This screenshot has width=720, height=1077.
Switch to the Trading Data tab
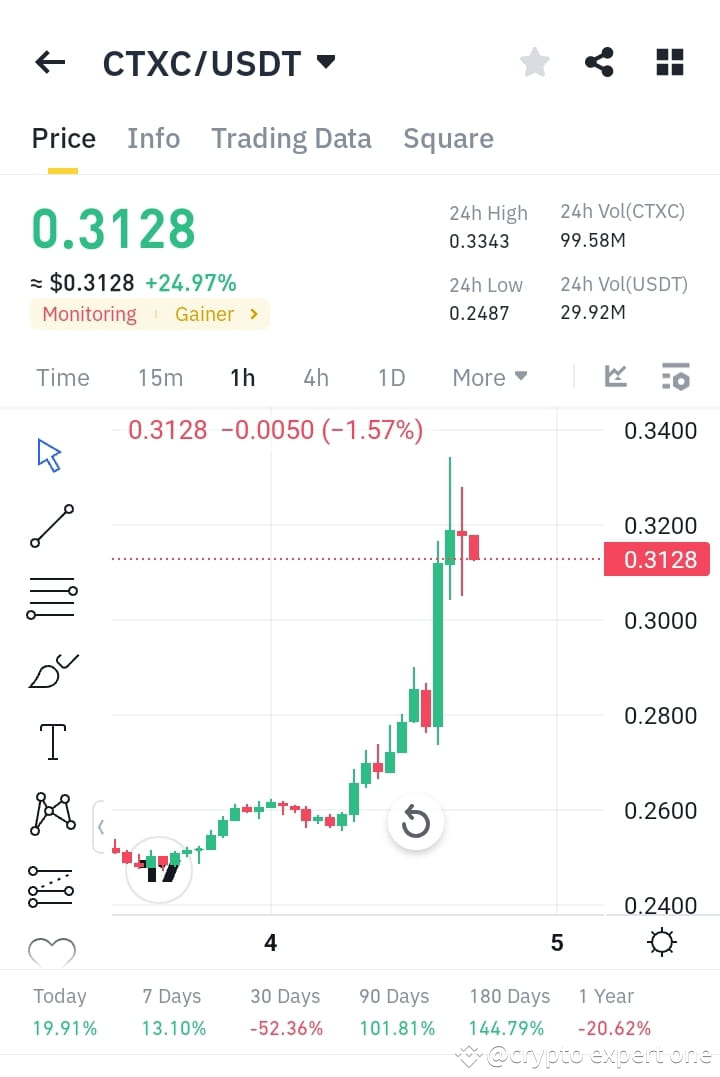coord(291,138)
